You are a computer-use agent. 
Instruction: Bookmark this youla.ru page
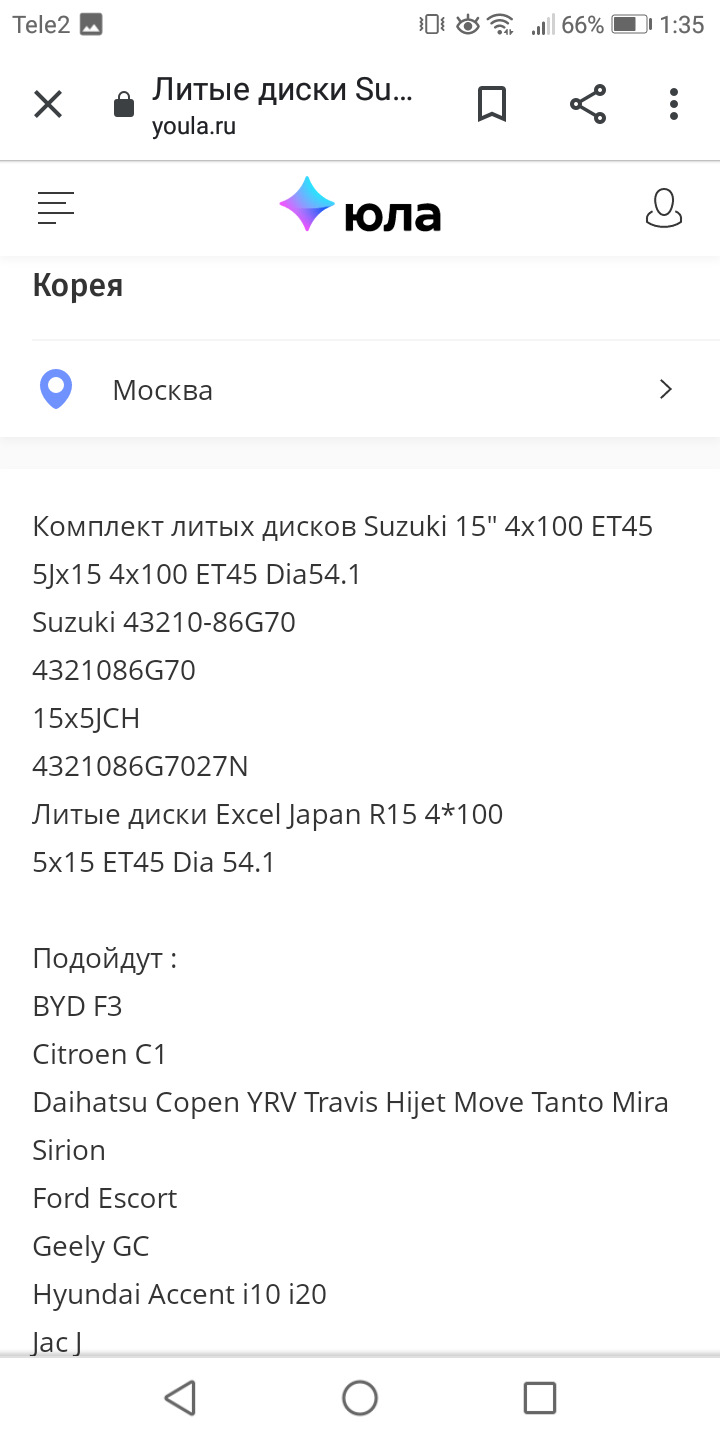coord(491,104)
